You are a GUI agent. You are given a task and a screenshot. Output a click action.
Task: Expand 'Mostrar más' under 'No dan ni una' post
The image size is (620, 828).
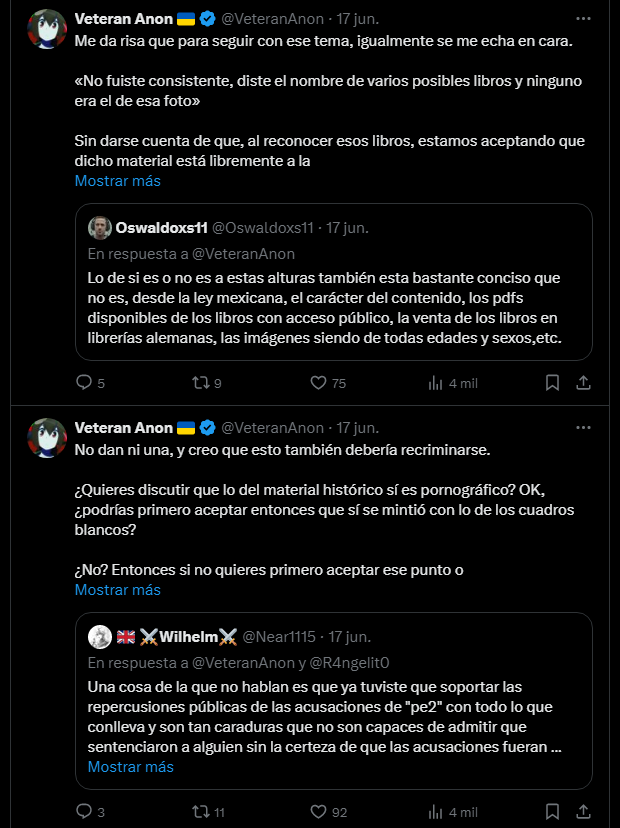117,590
